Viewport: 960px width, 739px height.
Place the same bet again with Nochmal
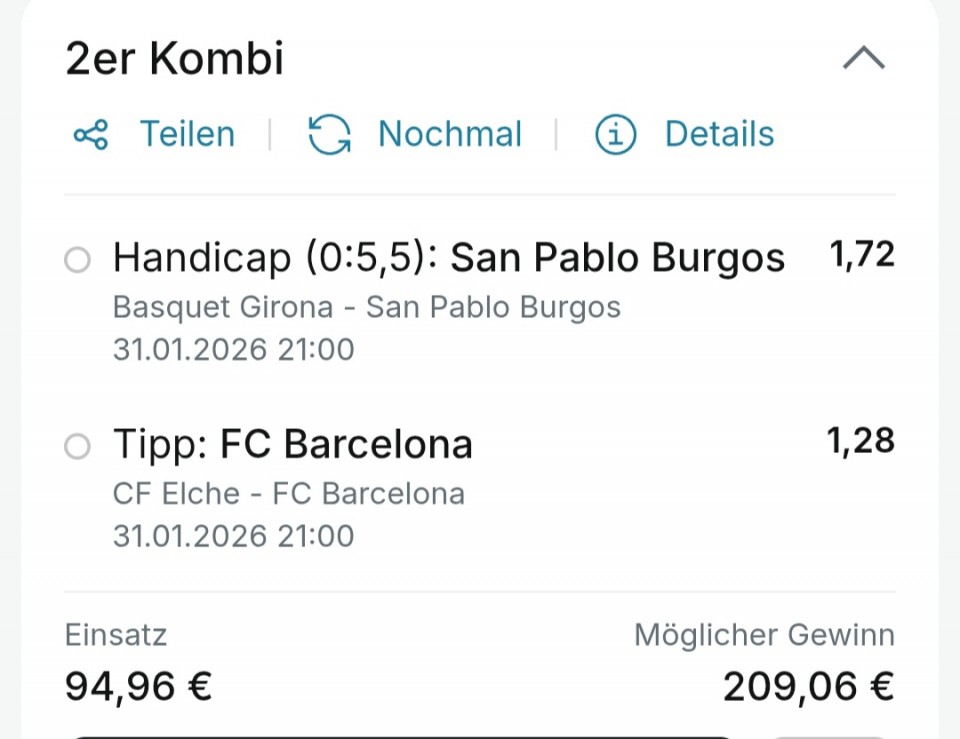[415, 134]
